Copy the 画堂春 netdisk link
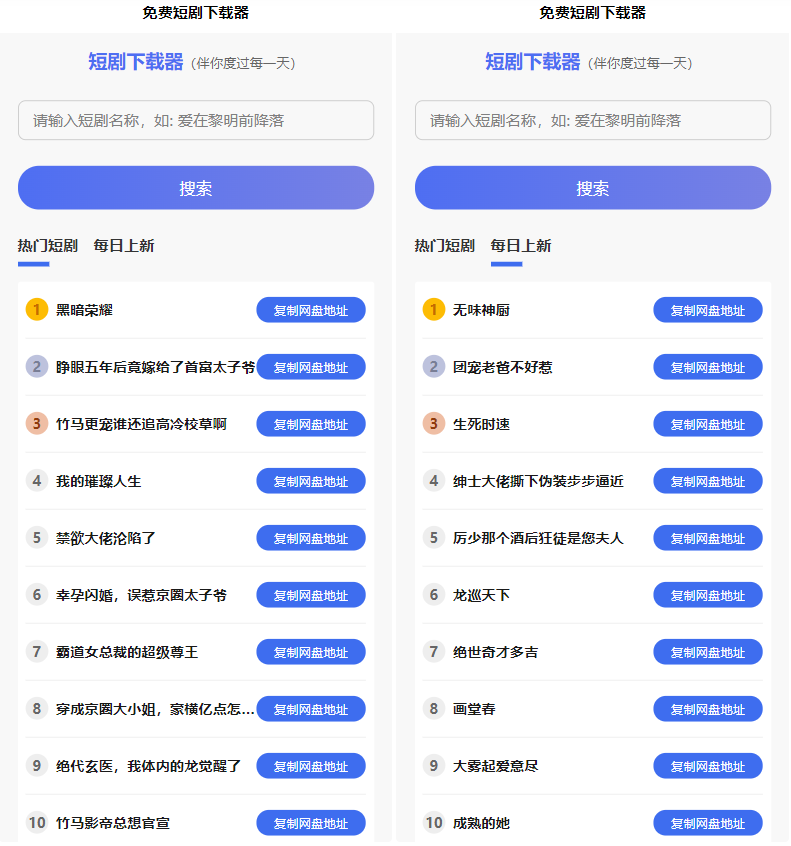 [708, 709]
